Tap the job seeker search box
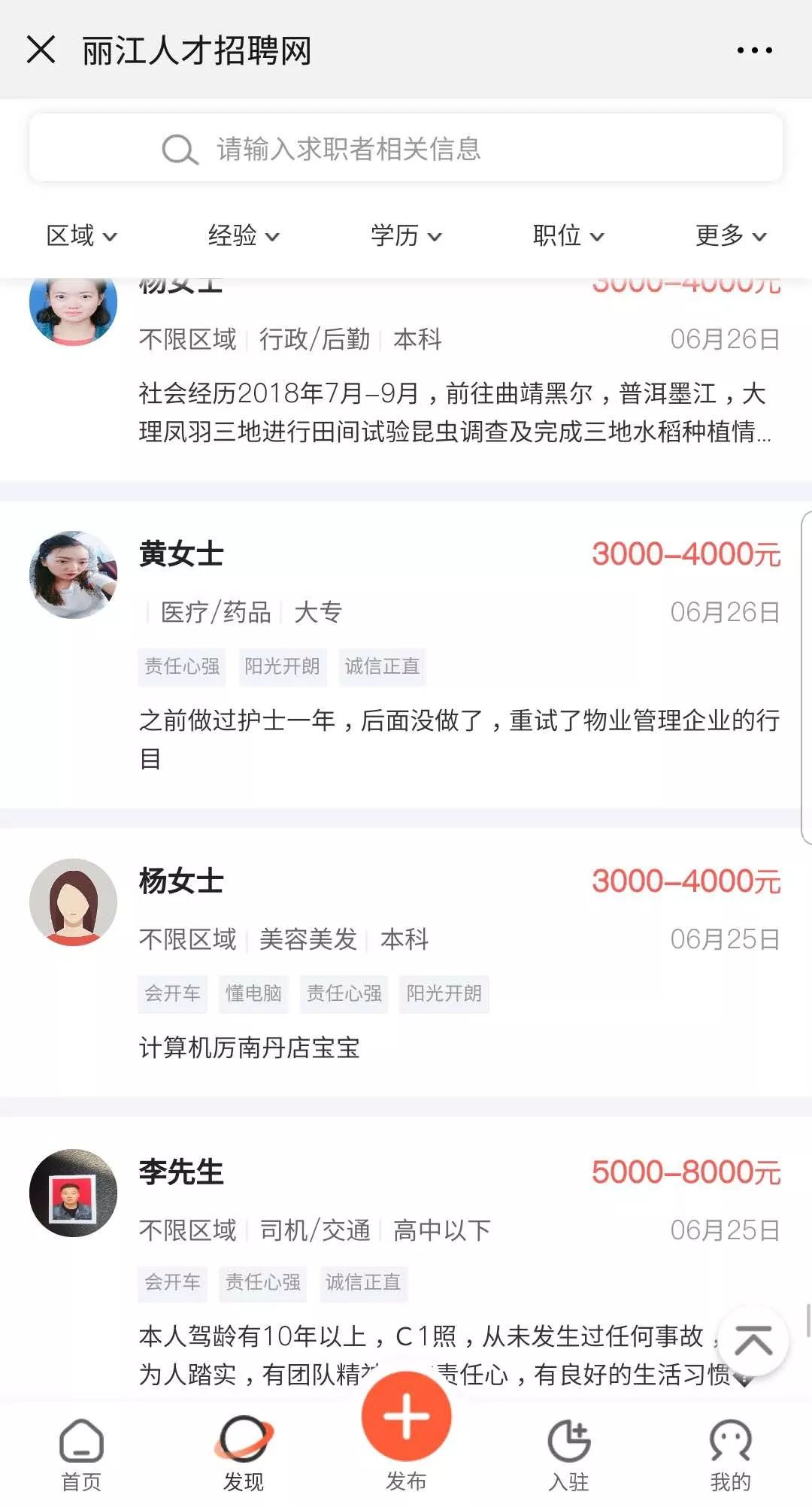 click(406, 148)
